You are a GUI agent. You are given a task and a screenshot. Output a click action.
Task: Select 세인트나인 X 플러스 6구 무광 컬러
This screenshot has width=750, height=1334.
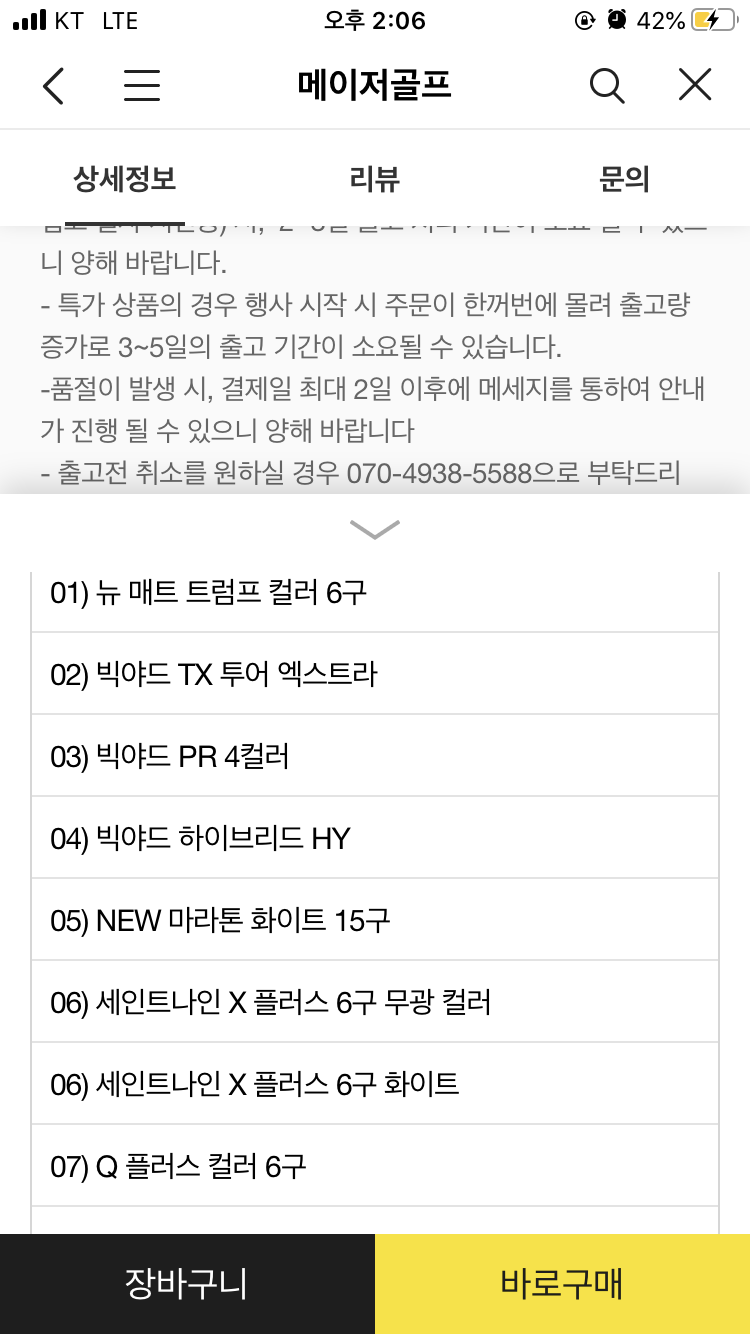point(375,1002)
